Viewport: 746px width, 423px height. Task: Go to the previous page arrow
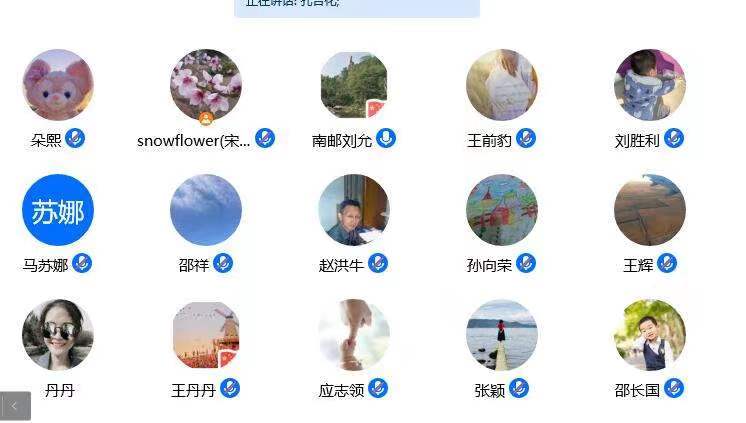coord(15,406)
